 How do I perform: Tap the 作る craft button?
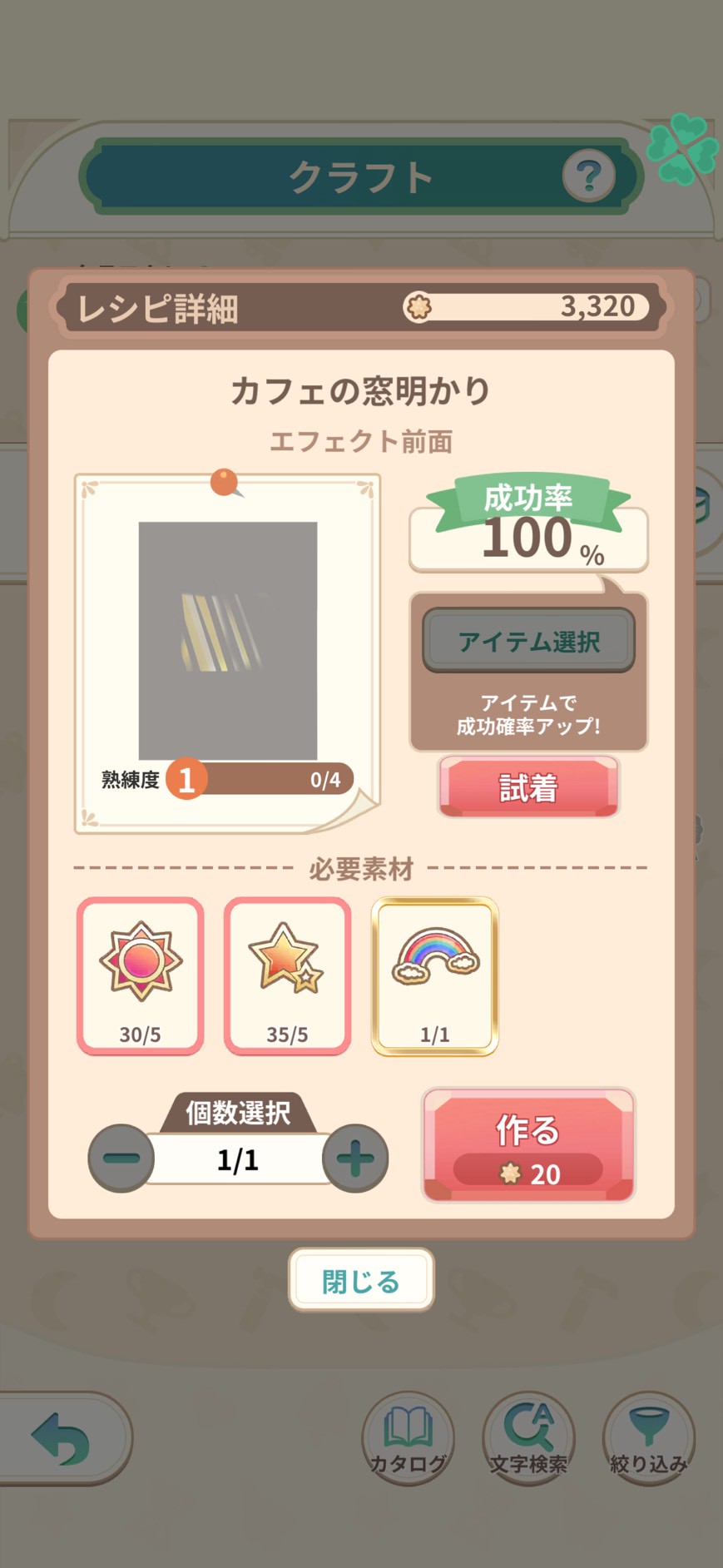pos(528,1144)
